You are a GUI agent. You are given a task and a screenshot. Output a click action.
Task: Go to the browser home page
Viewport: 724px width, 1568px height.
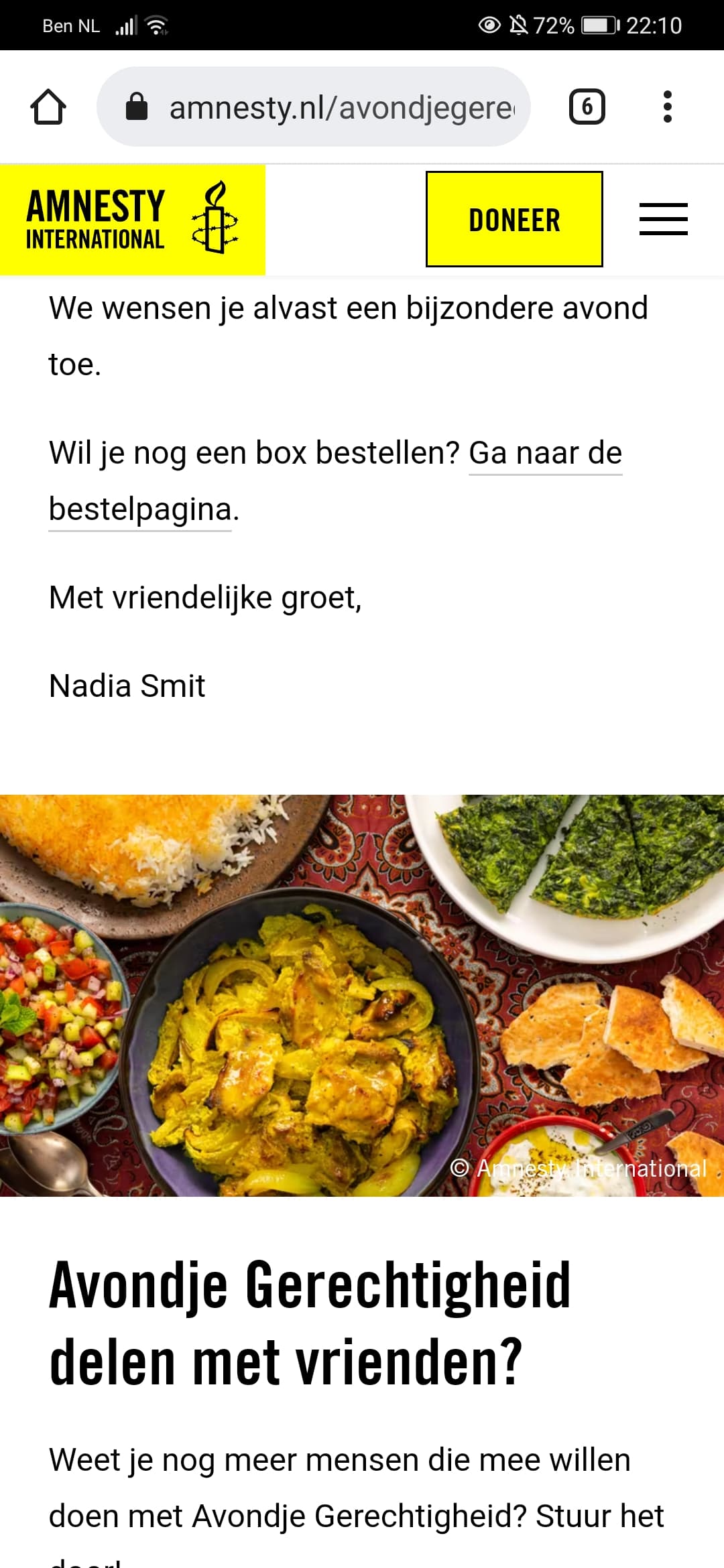click(x=48, y=107)
